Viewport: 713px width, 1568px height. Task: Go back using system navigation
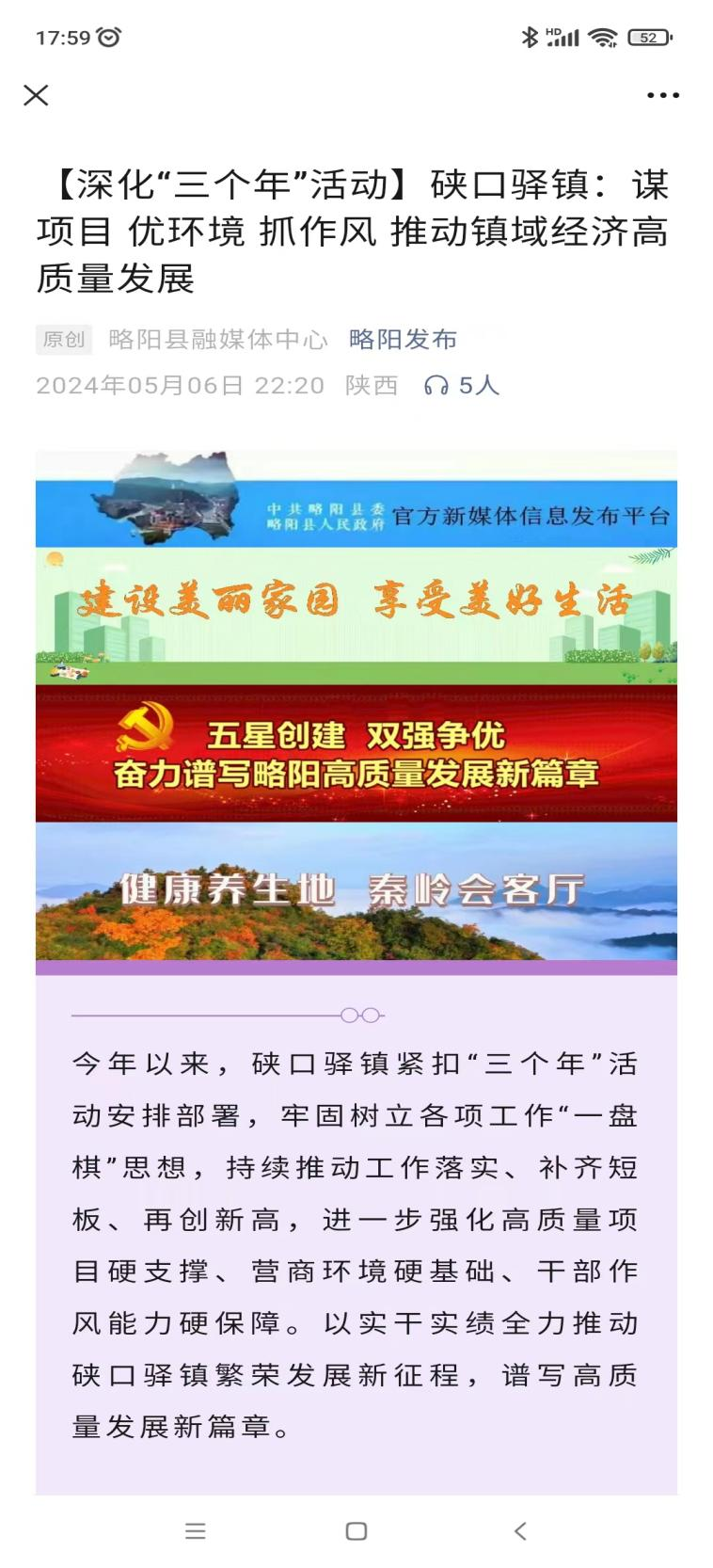pyautogui.click(x=520, y=1531)
